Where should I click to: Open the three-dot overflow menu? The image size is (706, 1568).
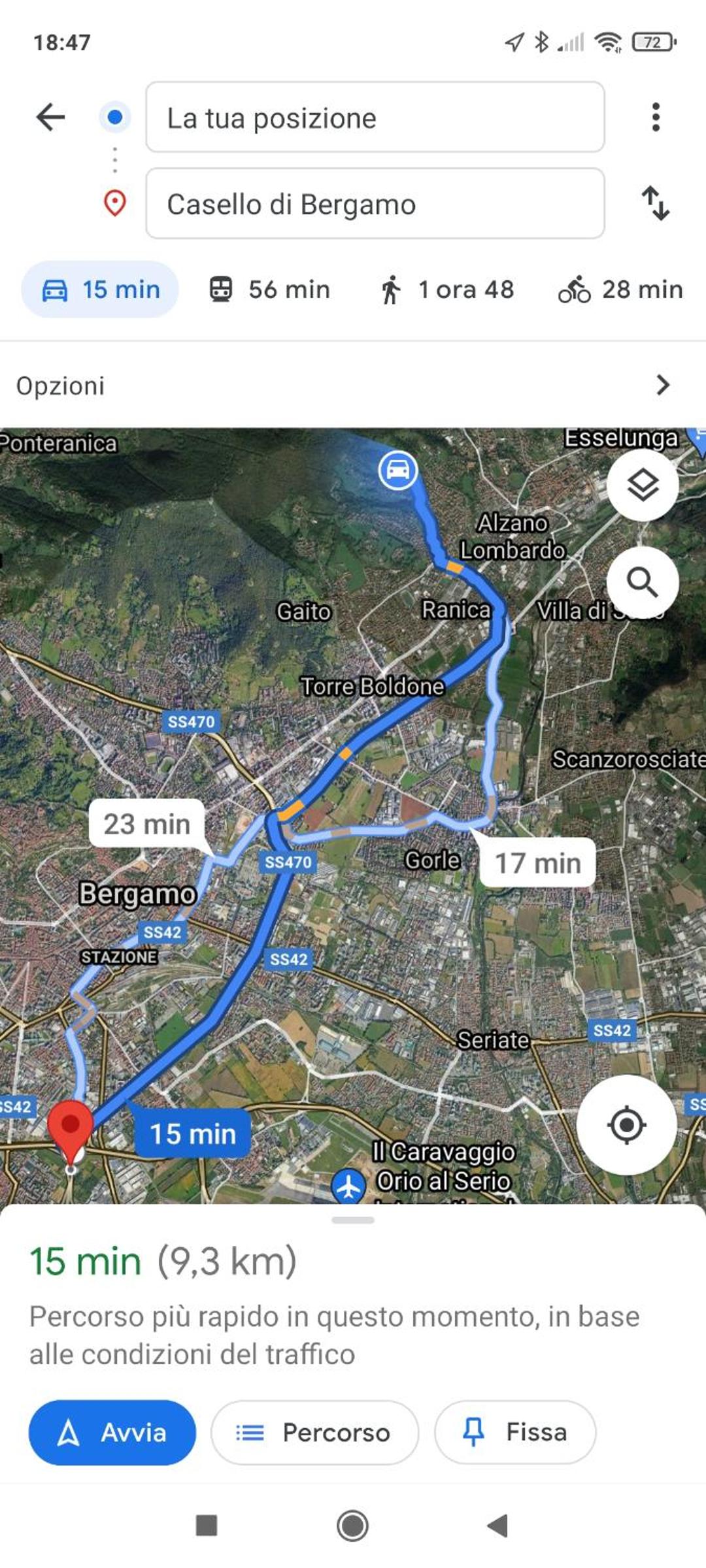click(x=656, y=118)
